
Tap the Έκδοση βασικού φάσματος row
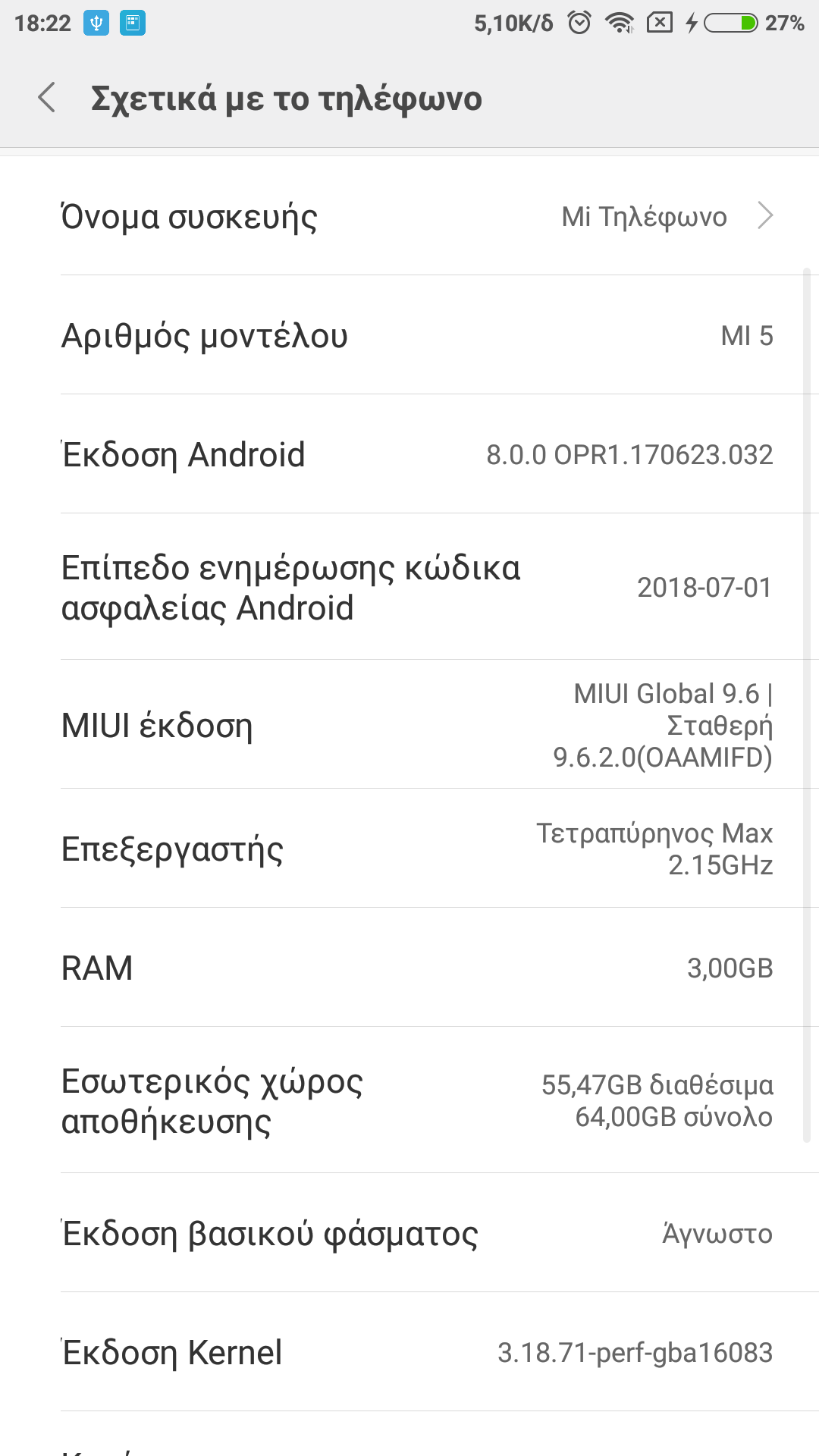click(x=409, y=1233)
